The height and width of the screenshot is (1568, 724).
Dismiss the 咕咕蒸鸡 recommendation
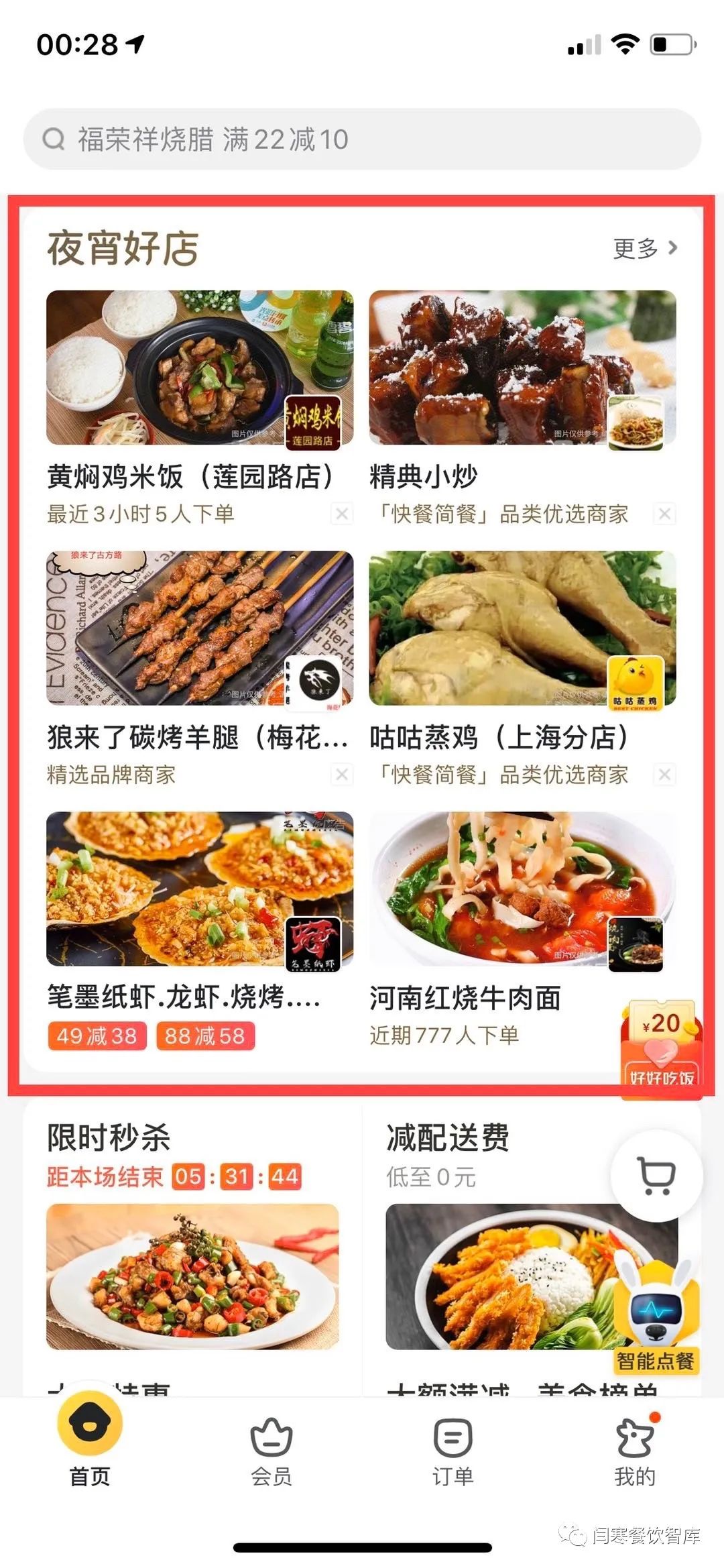[x=664, y=775]
